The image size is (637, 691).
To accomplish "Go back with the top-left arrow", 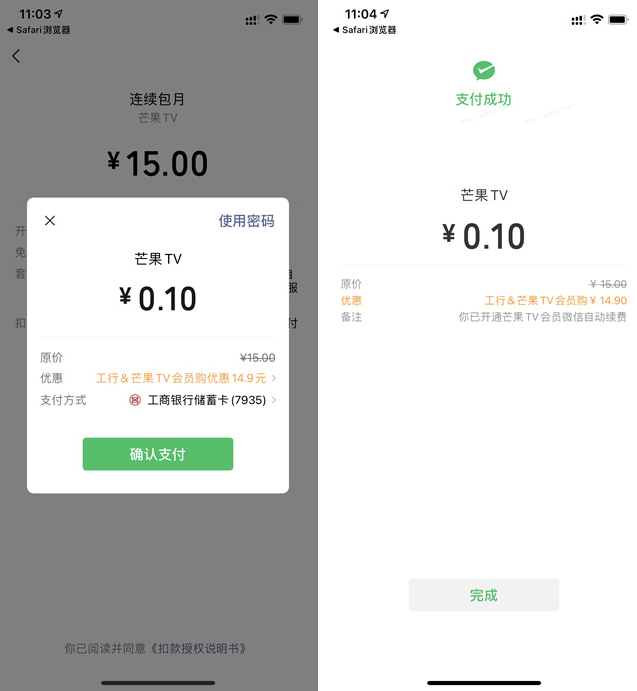I will (x=16, y=56).
